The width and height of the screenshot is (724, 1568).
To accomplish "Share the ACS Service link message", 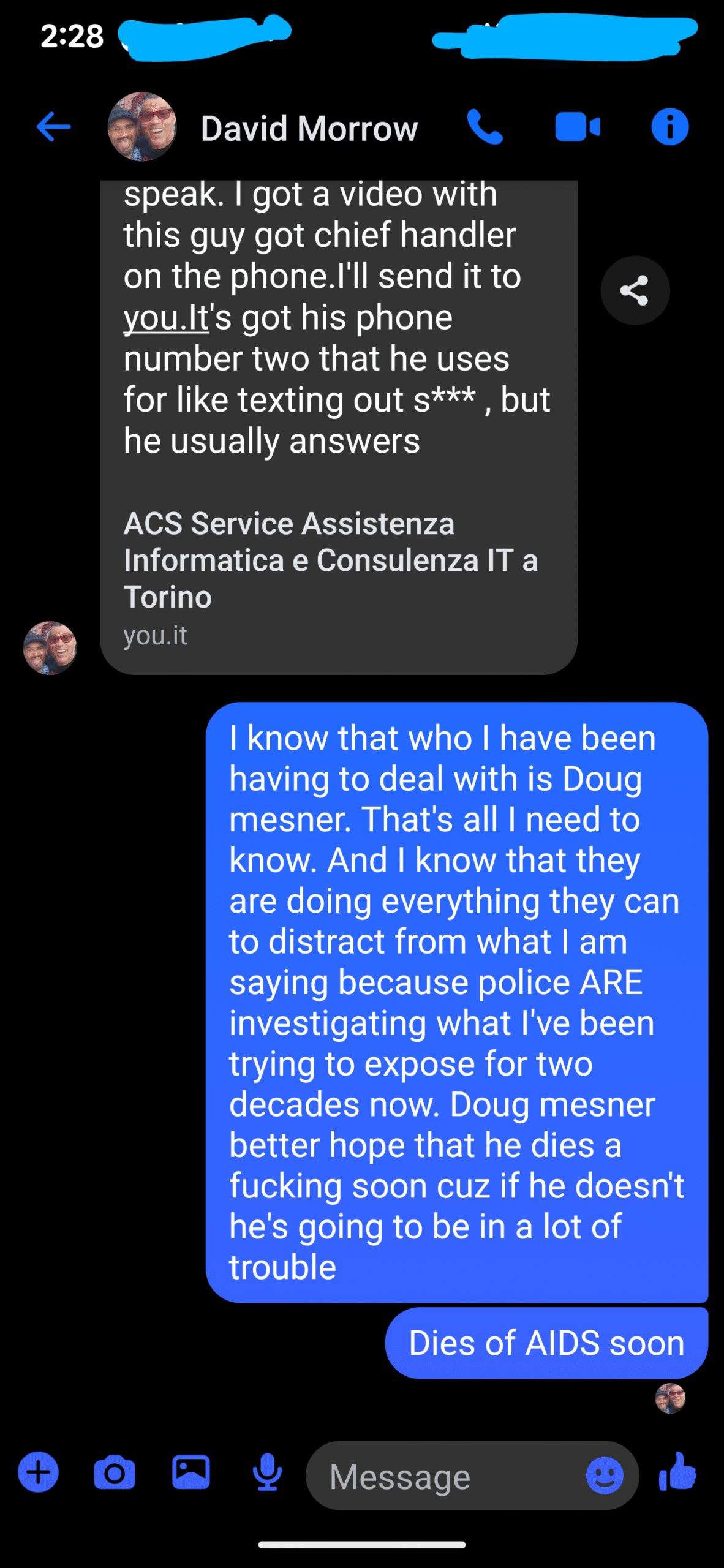I will tap(635, 290).
